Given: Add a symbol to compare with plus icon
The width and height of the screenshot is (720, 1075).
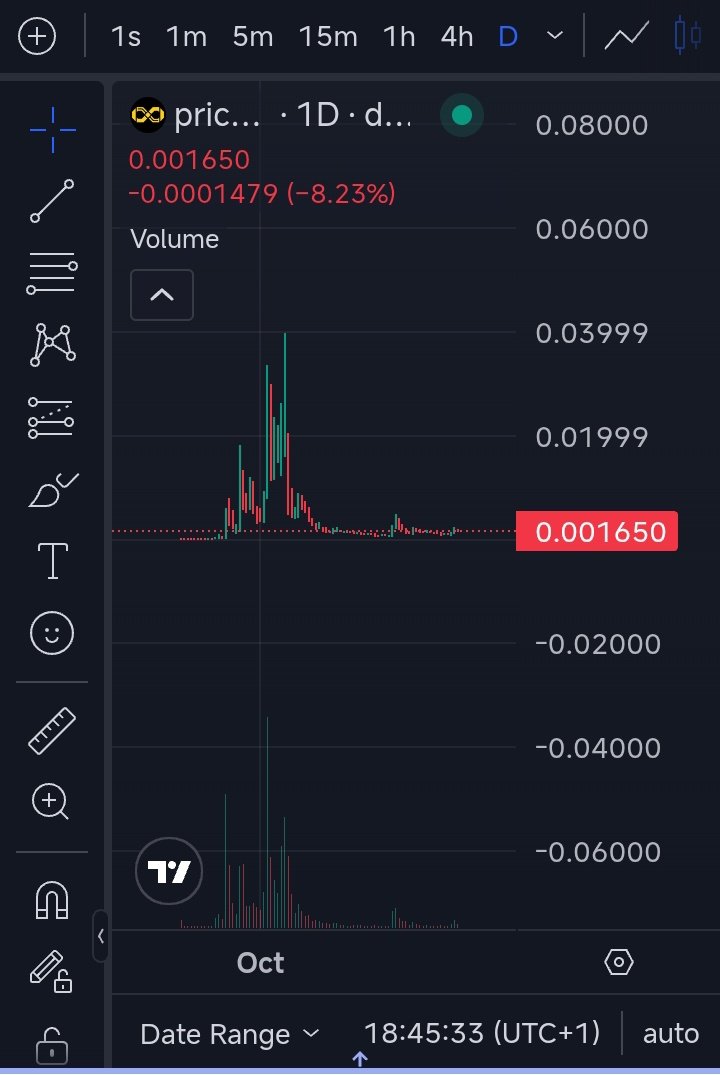Looking at the screenshot, I should (38, 37).
